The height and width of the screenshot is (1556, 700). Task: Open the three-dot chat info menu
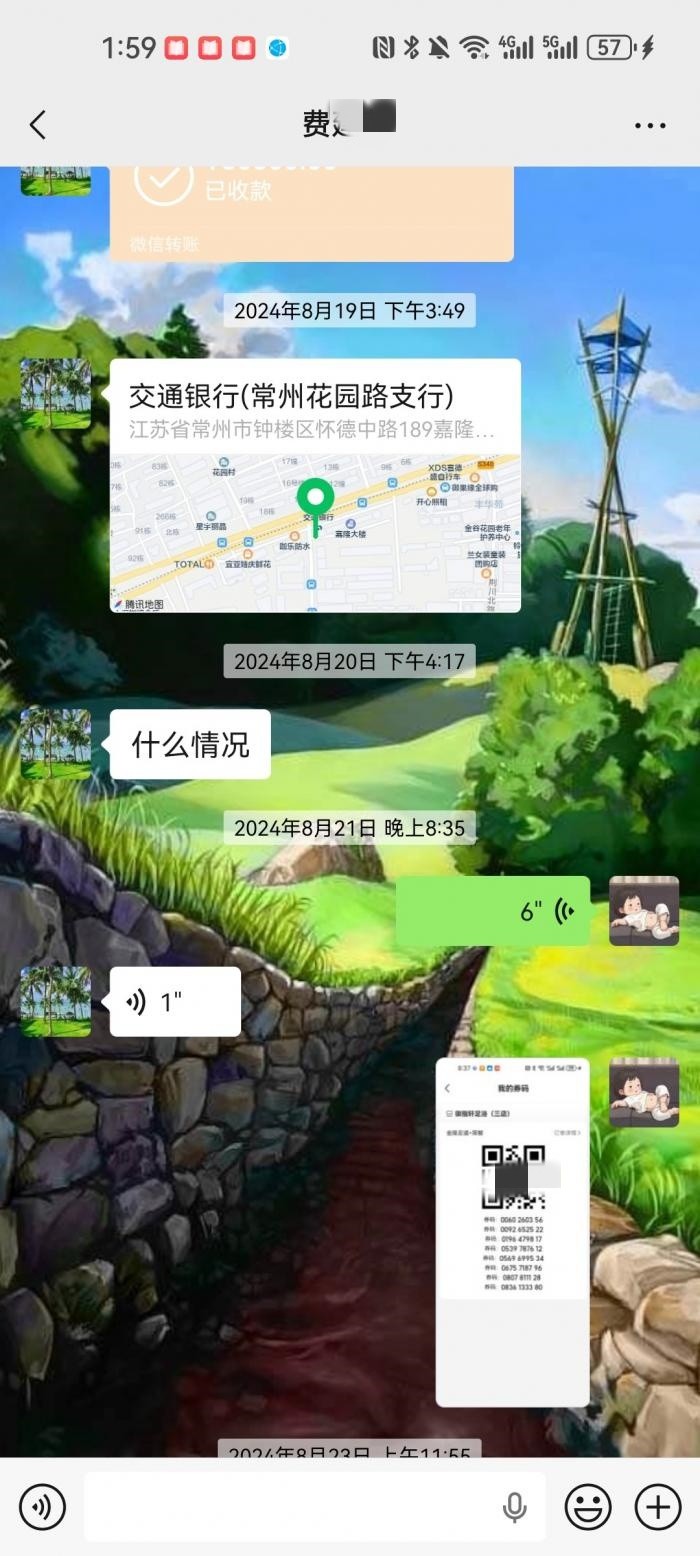tap(649, 125)
